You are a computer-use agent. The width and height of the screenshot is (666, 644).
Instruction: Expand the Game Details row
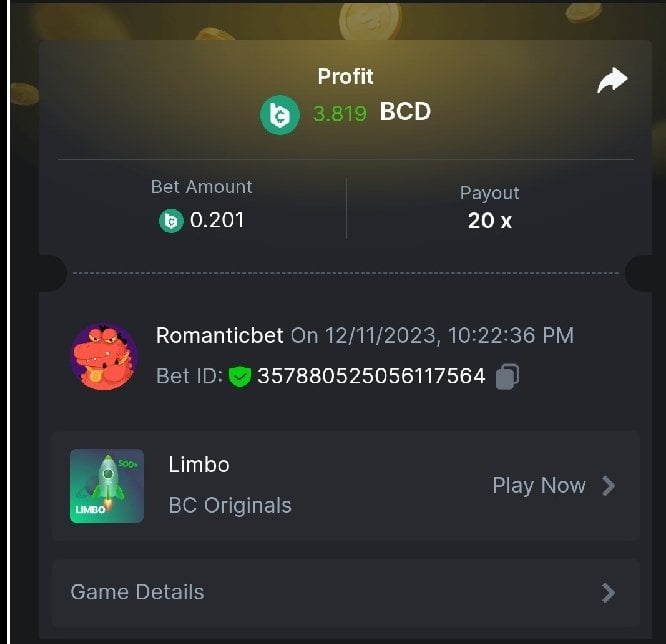click(x=345, y=592)
